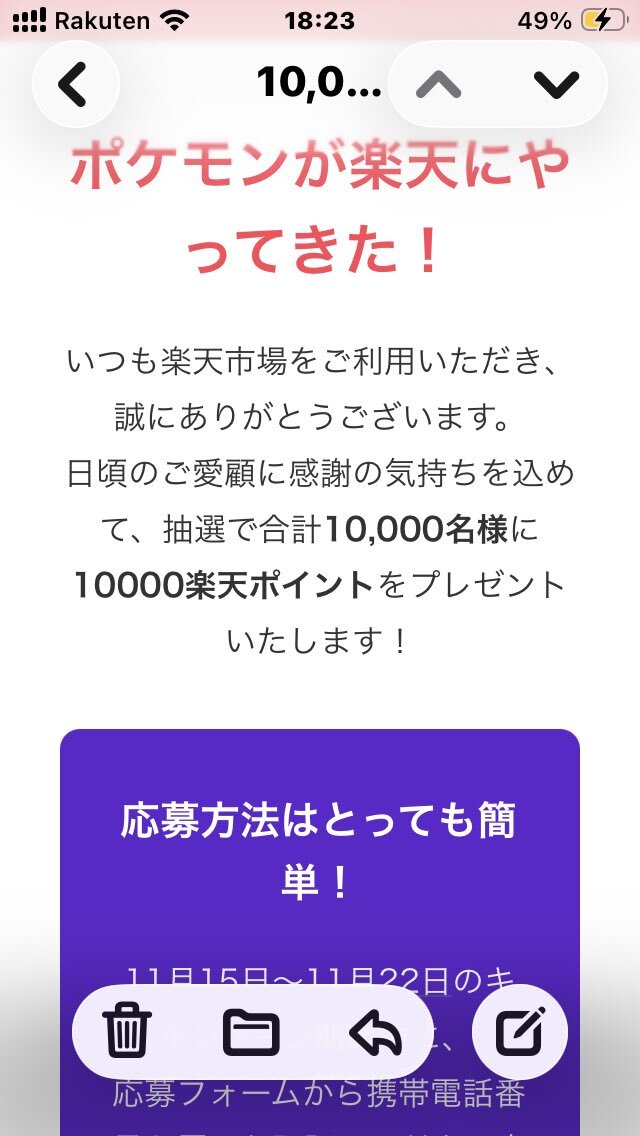The image size is (640, 1136).
Task: Move this message to a folder
Action: tap(251, 1031)
